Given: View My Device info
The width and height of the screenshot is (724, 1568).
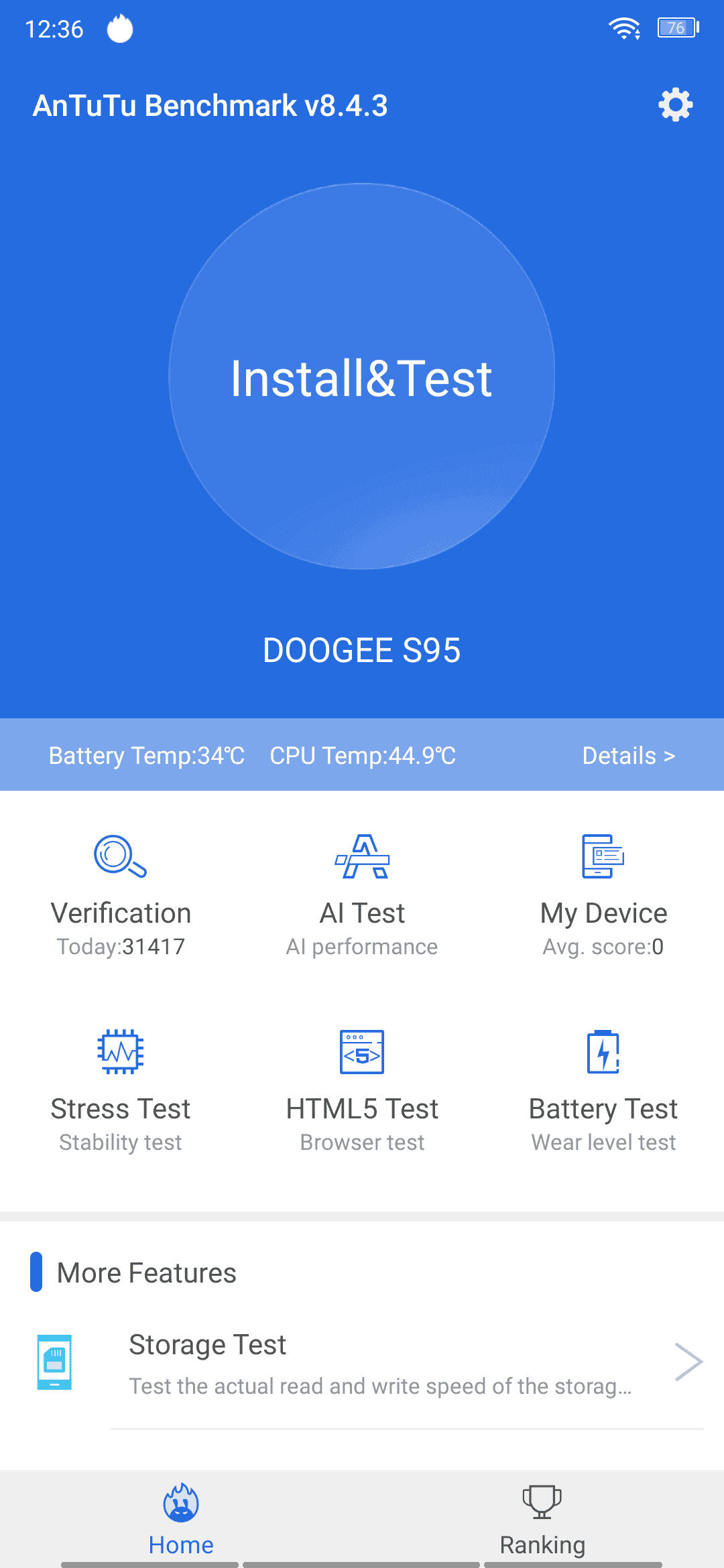Looking at the screenshot, I should (x=603, y=896).
